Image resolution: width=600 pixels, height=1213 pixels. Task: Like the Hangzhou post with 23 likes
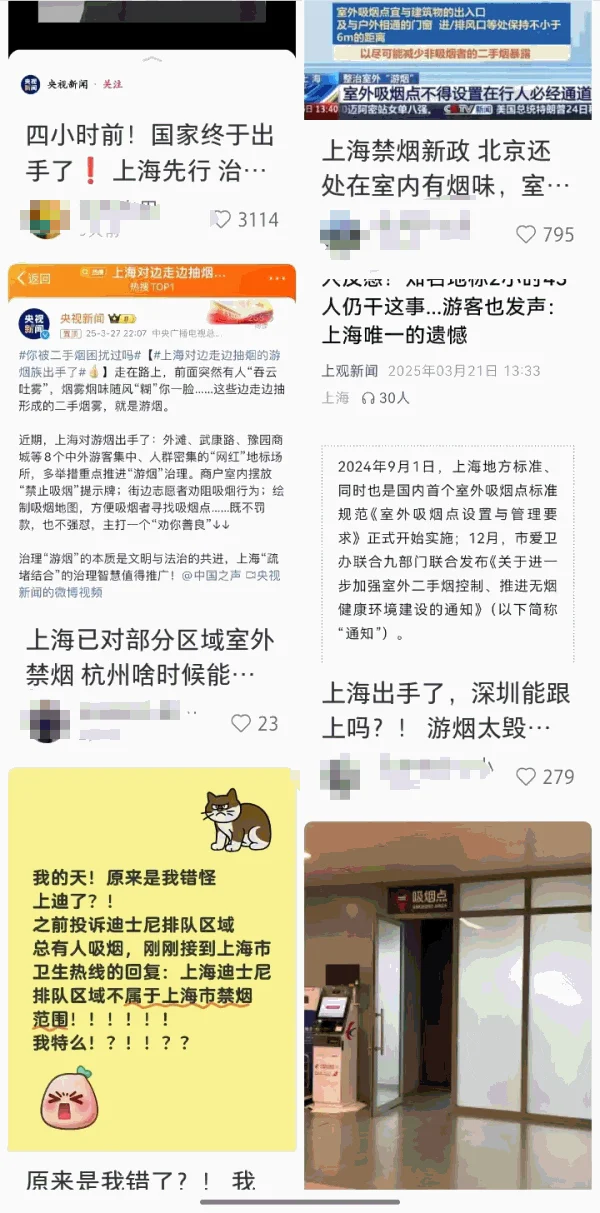point(241,723)
